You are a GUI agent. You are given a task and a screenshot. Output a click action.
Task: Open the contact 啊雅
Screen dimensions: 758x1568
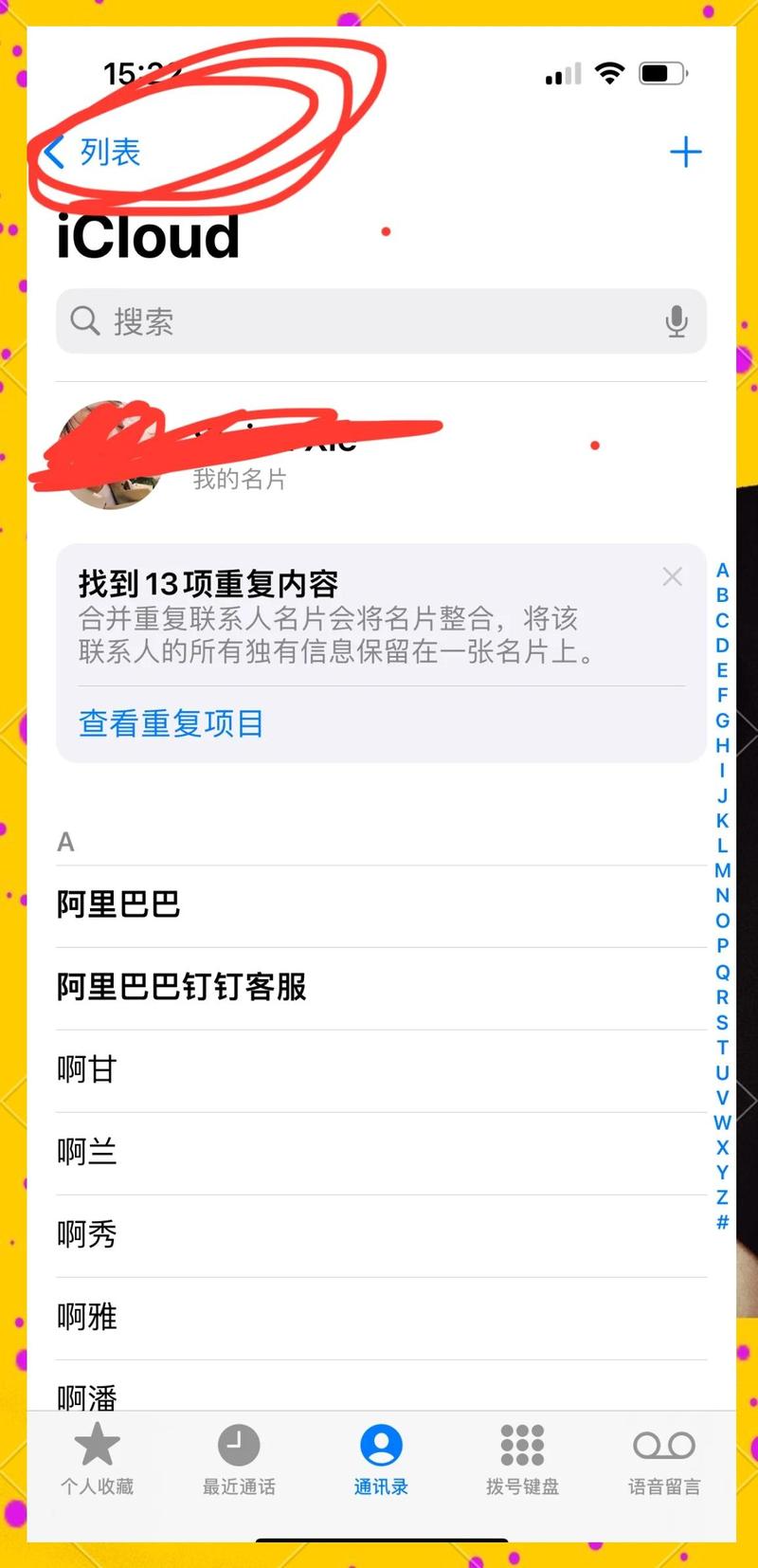[87, 1318]
